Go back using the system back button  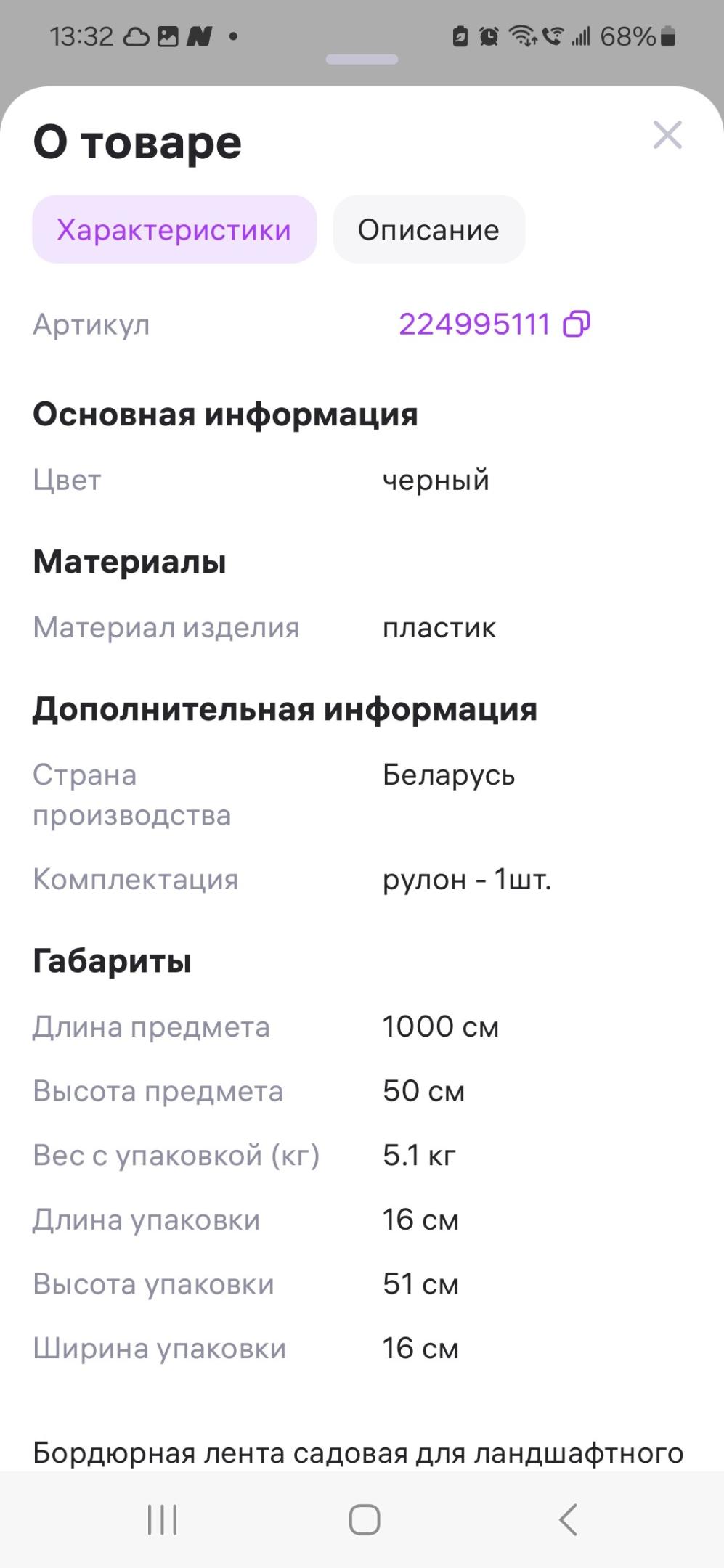point(568,1519)
